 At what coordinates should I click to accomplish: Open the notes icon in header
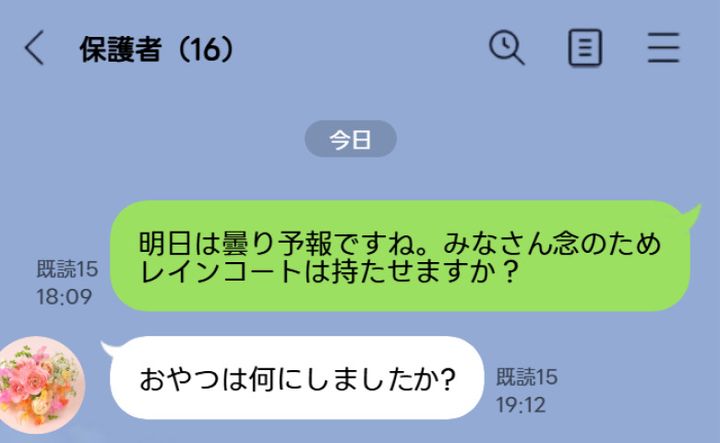pos(585,48)
